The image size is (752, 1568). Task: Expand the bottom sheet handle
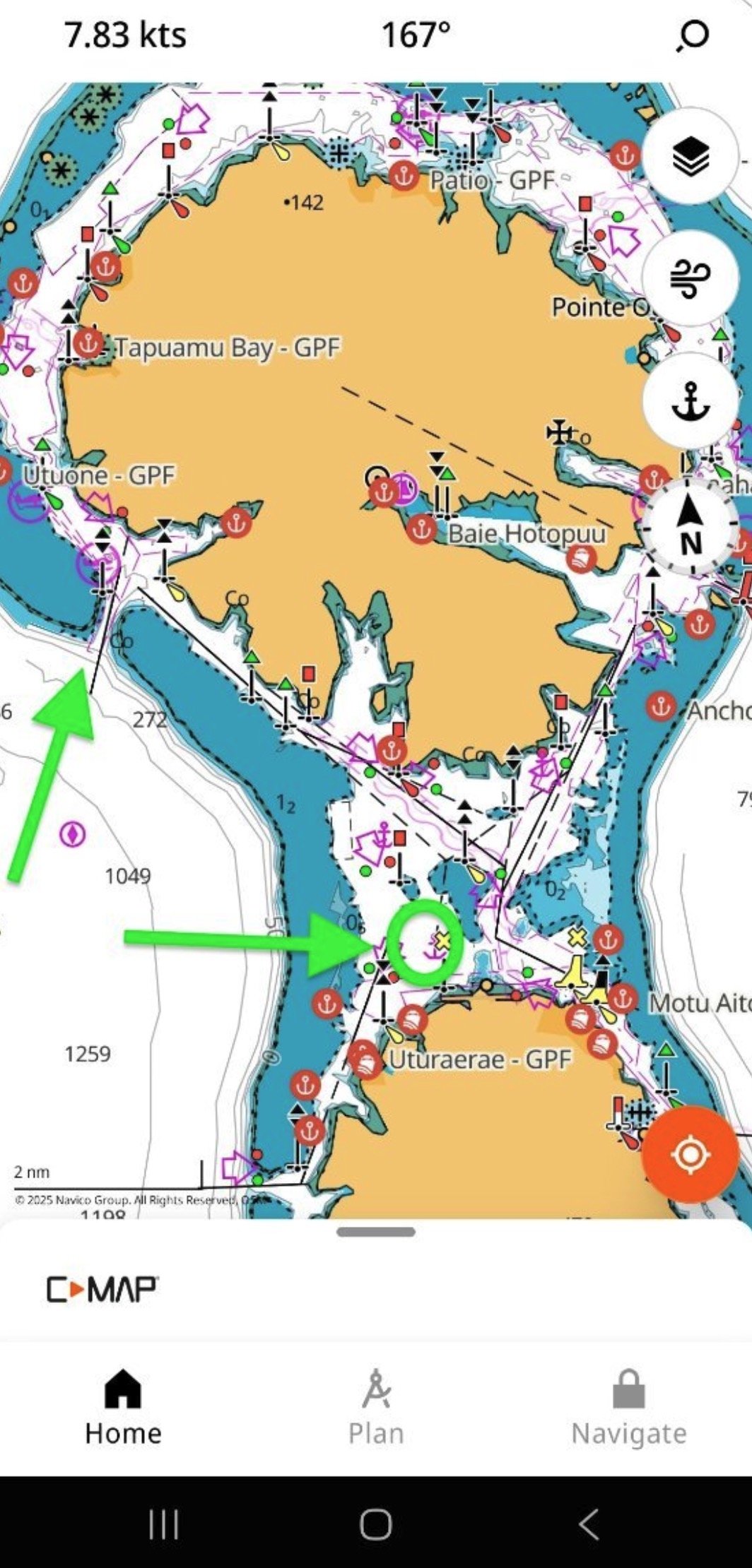(x=376, y=1233)
